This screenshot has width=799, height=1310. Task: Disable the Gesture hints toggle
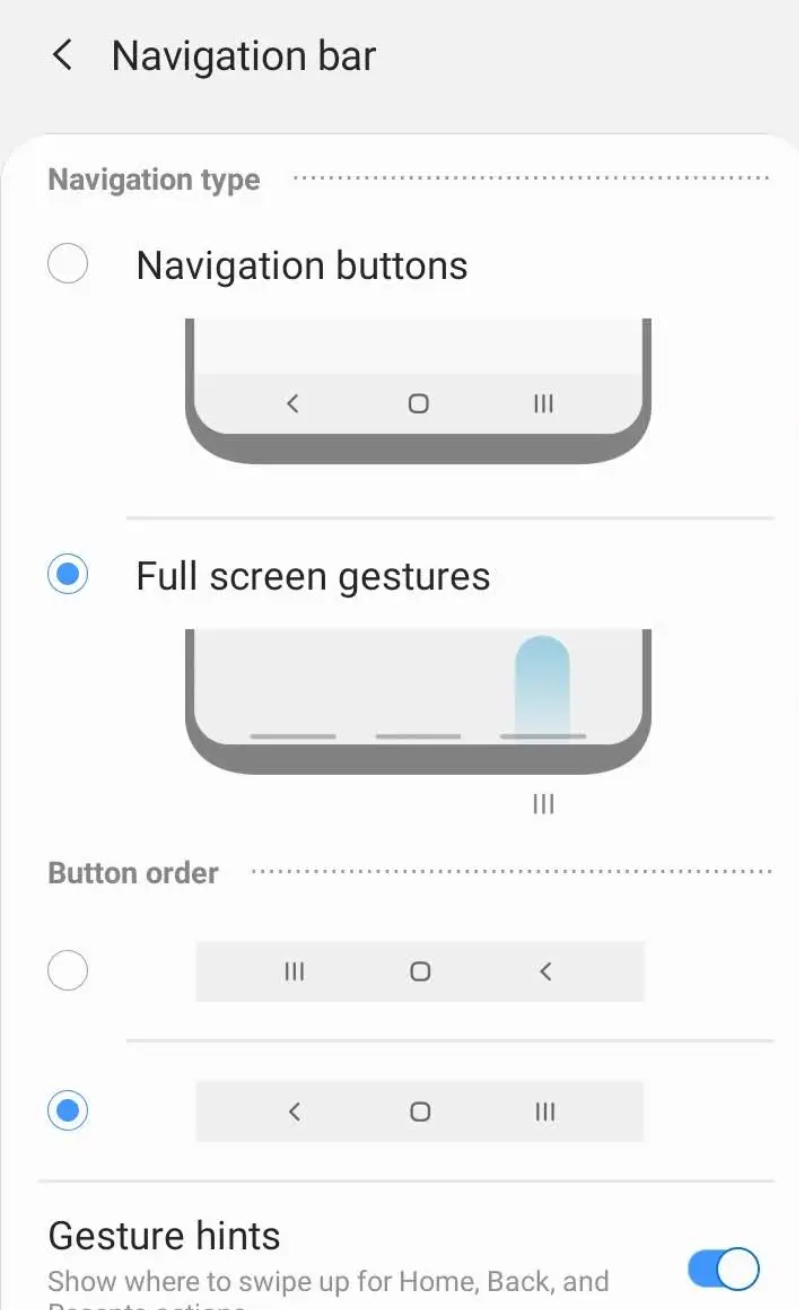(x=722, y=1267)
